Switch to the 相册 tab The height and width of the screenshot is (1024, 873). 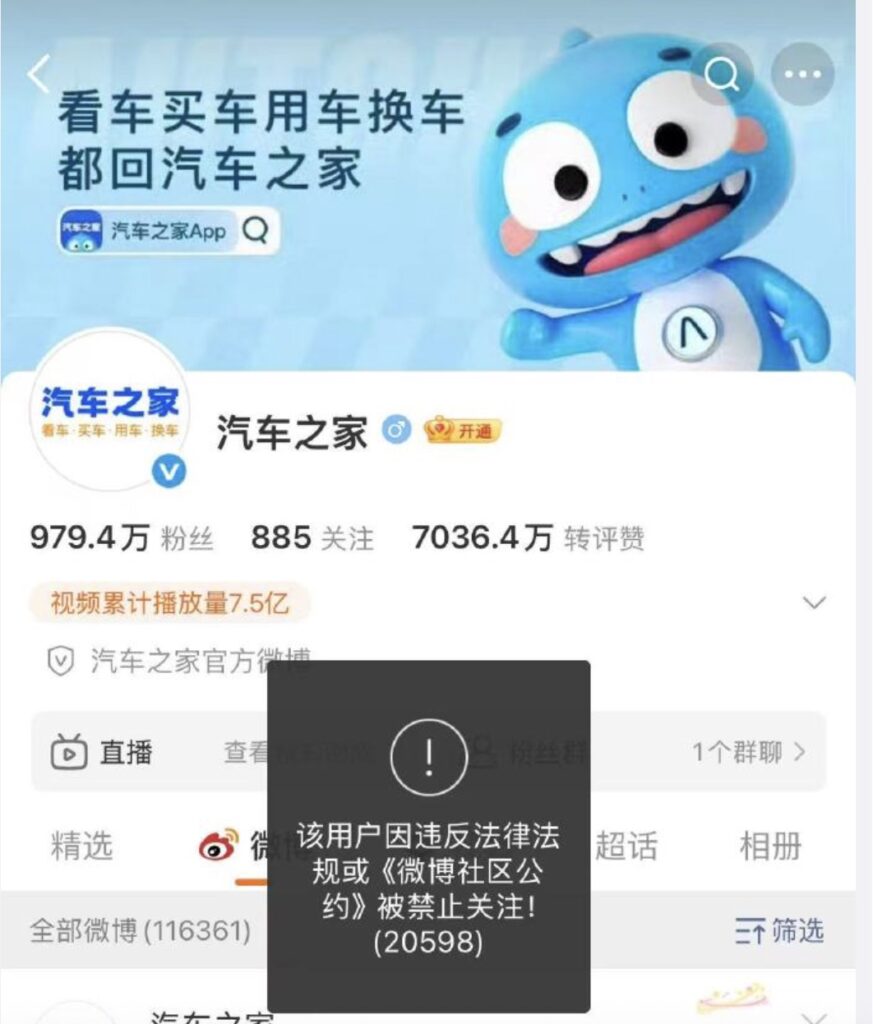770,846
